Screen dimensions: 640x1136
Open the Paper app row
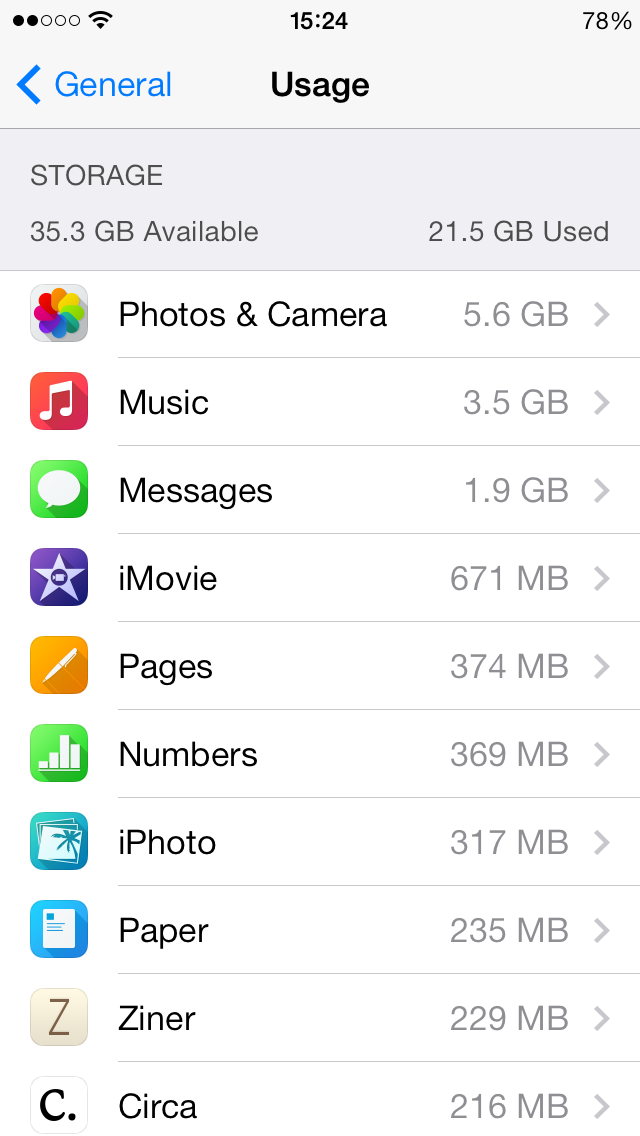click(320, 931)
